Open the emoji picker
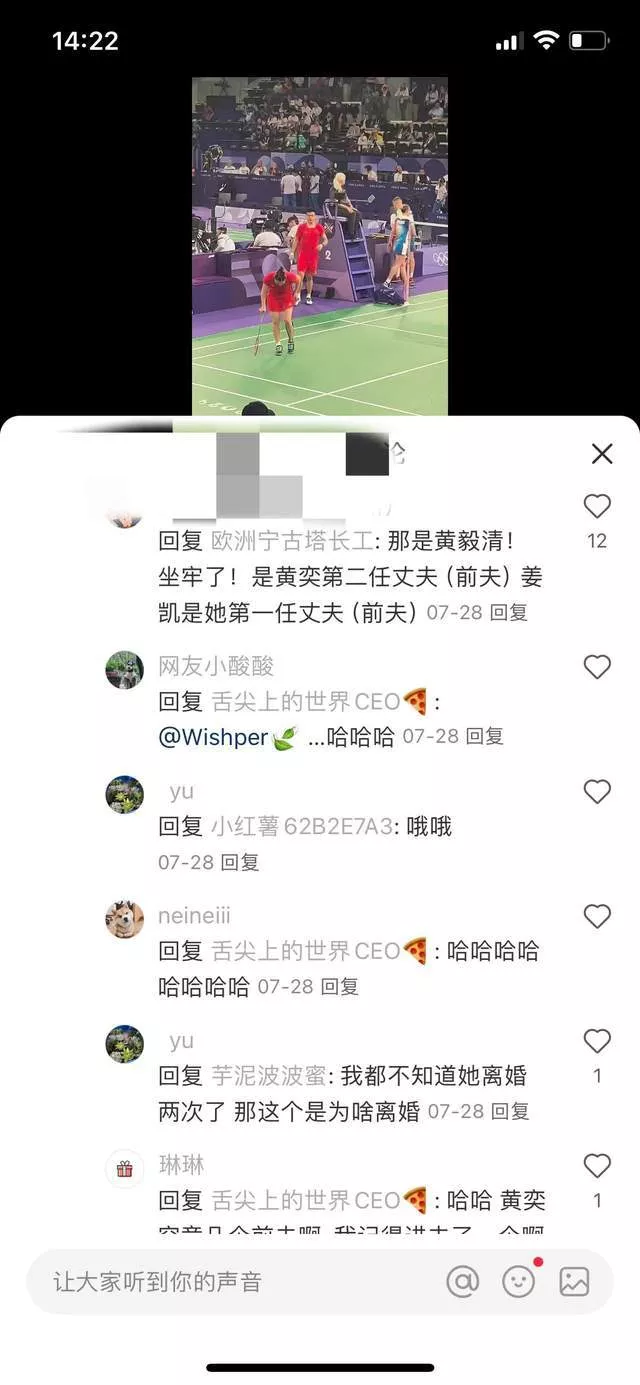 tap(518, 1282)
